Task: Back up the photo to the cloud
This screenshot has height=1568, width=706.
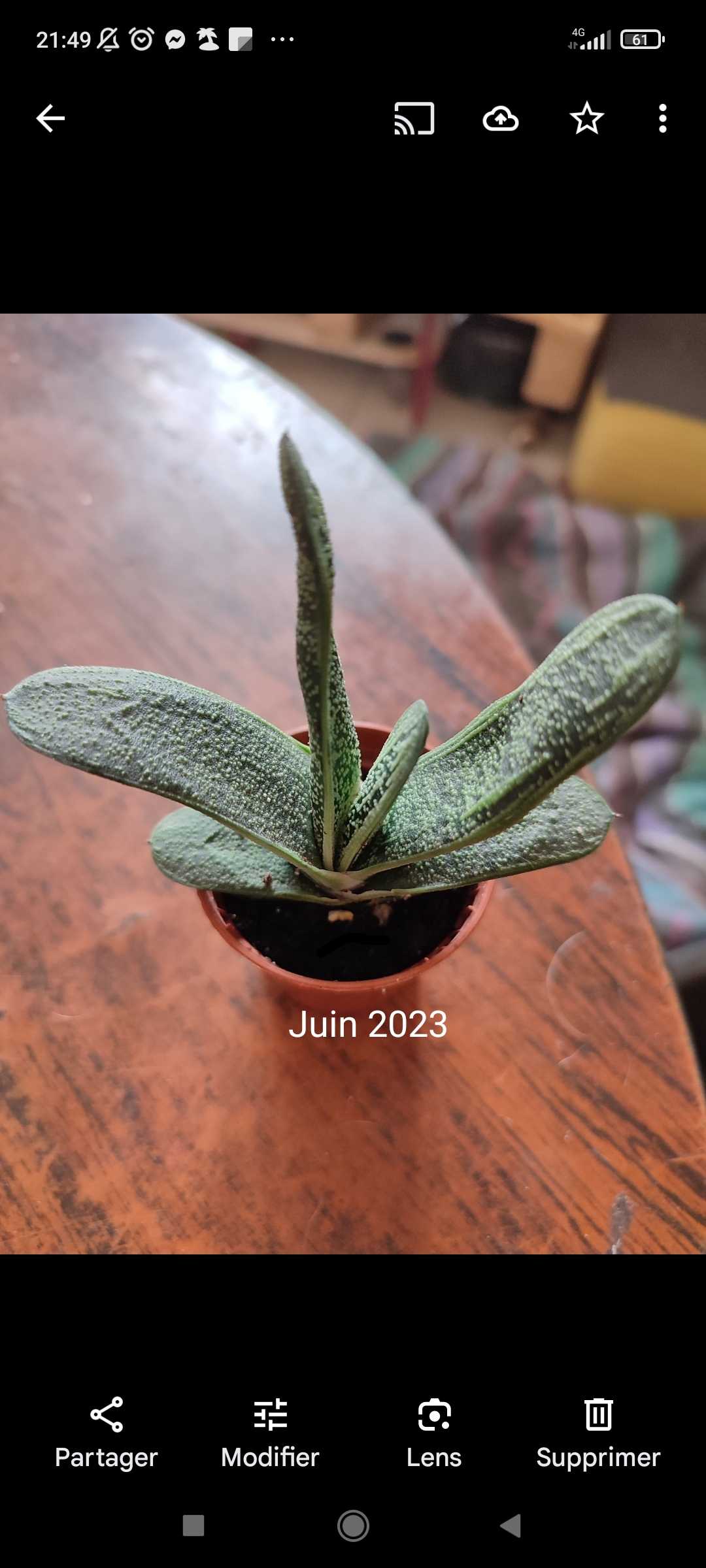Action: click(501, 119)
